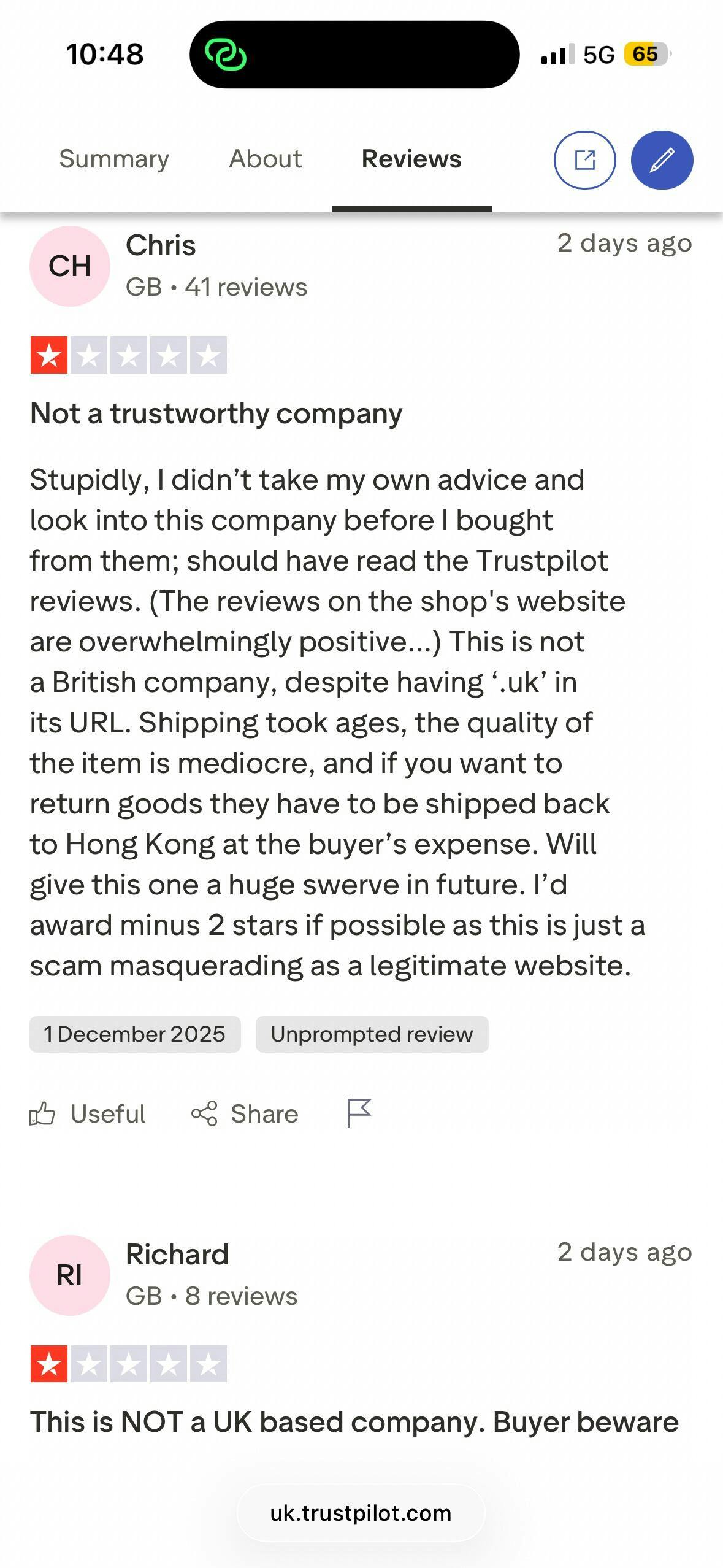
Task: Flag Chris's review
Action: (x=359, y=1113)
